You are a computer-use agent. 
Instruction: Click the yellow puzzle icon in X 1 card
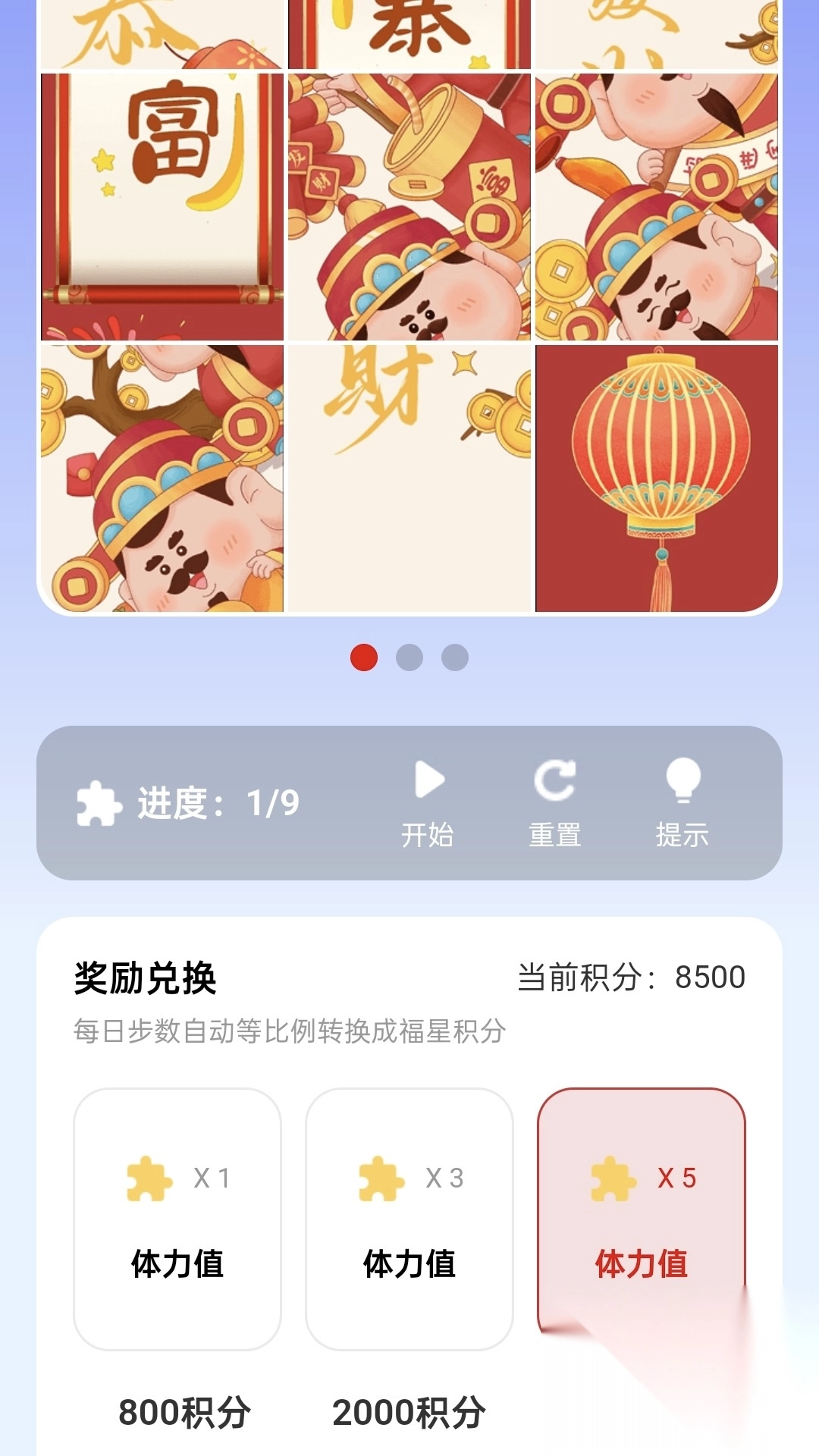tap(149, 1179)
